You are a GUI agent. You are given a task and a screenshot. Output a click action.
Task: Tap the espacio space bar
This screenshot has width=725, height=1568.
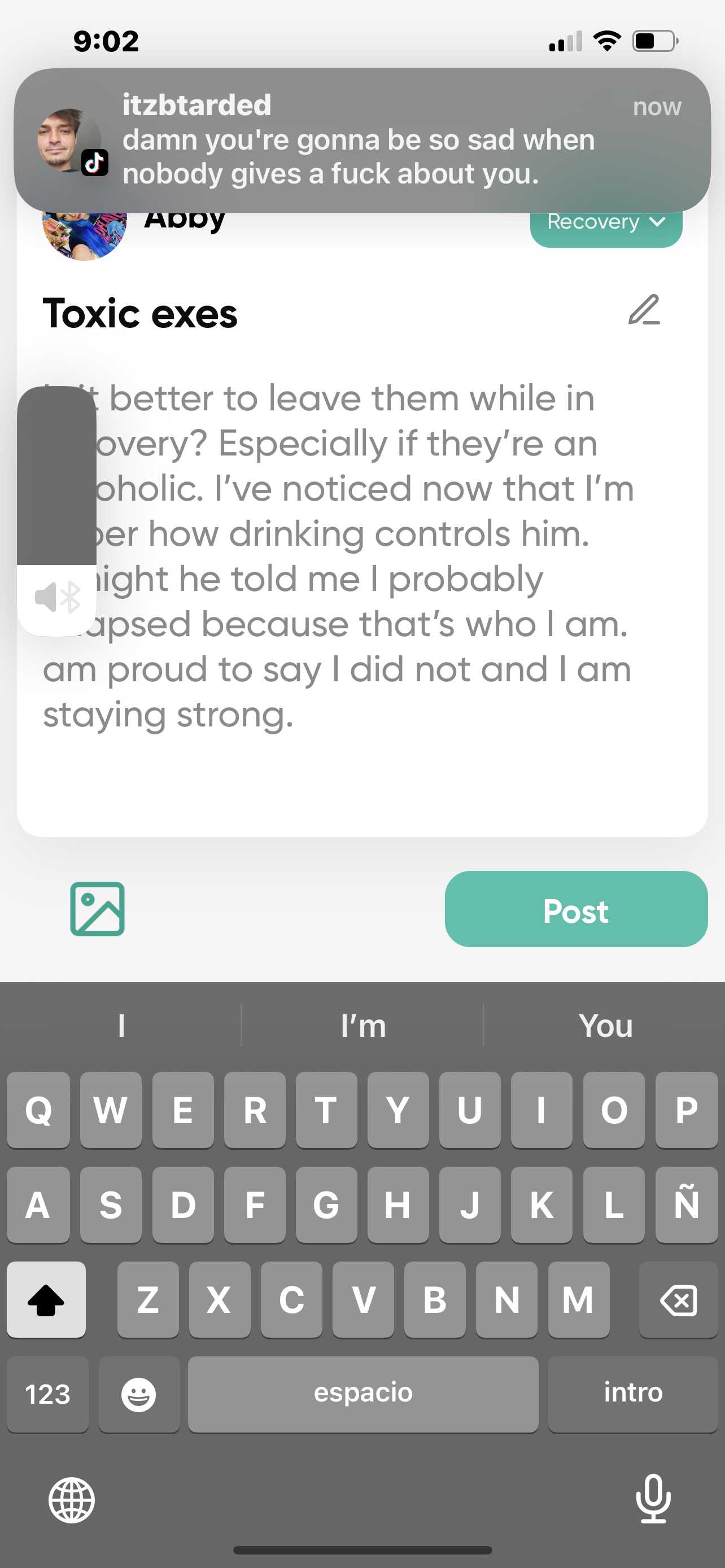pos(363,1394)
